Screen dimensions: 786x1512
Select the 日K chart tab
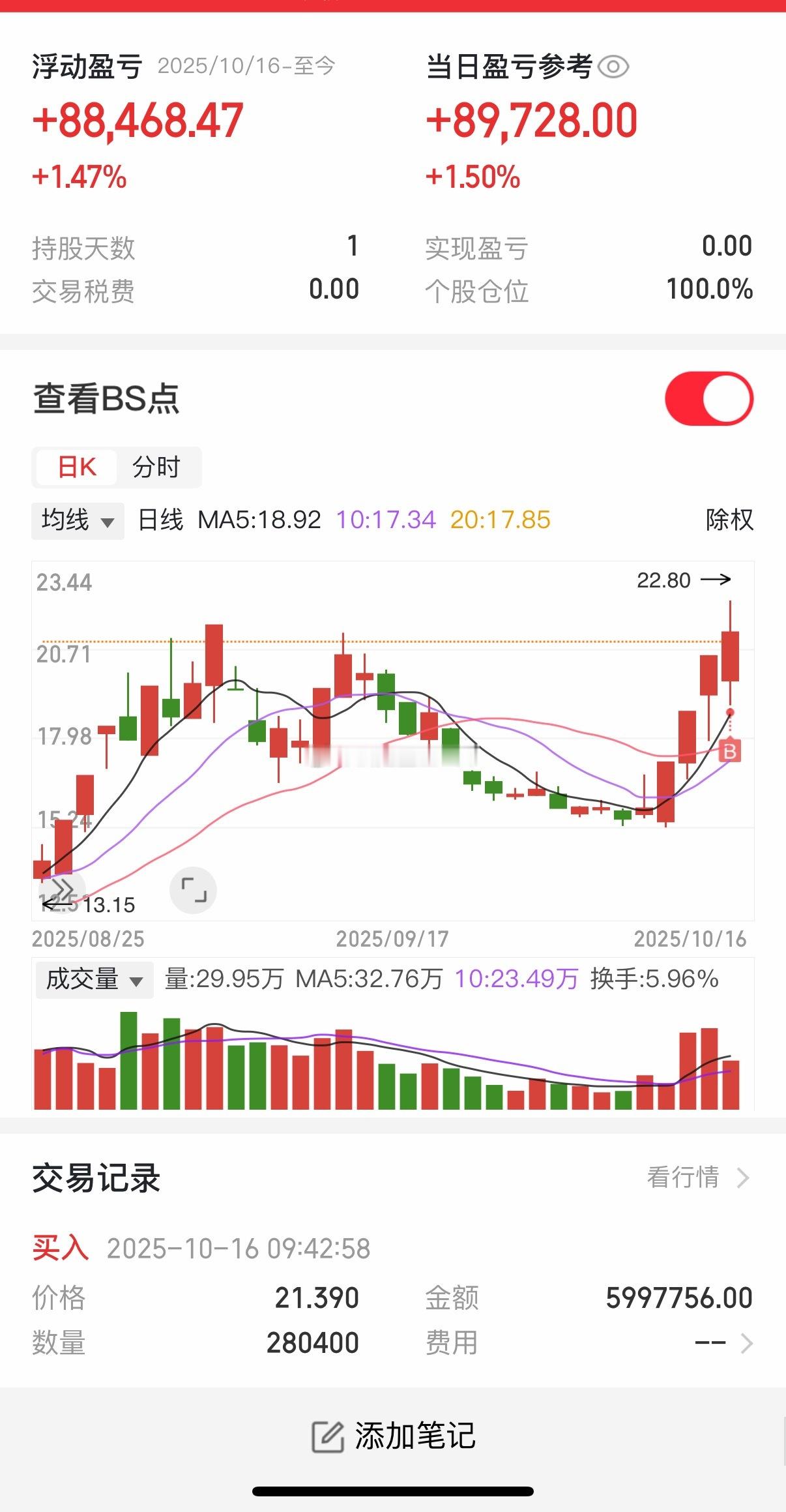[x=77, y=467]
